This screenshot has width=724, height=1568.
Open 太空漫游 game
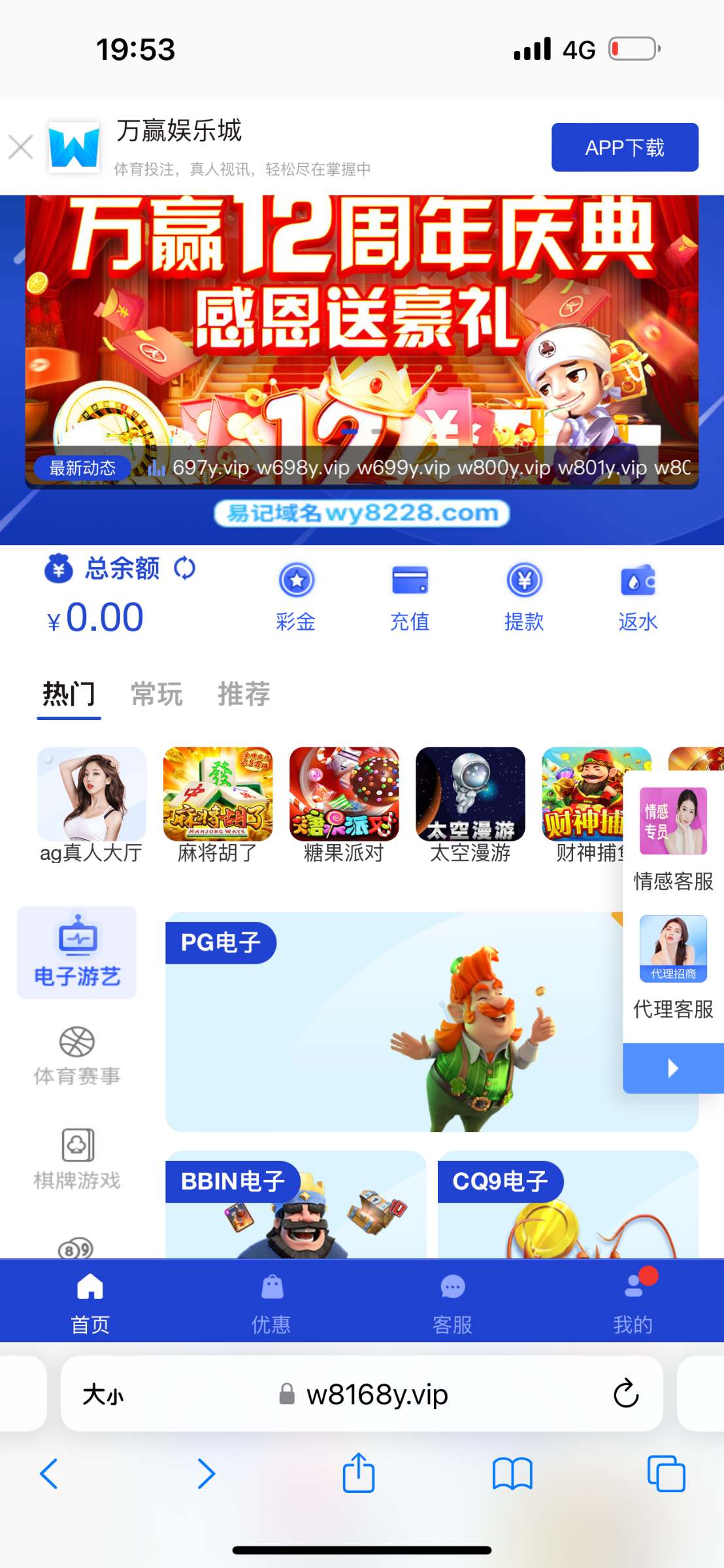(x=470, y=804)
